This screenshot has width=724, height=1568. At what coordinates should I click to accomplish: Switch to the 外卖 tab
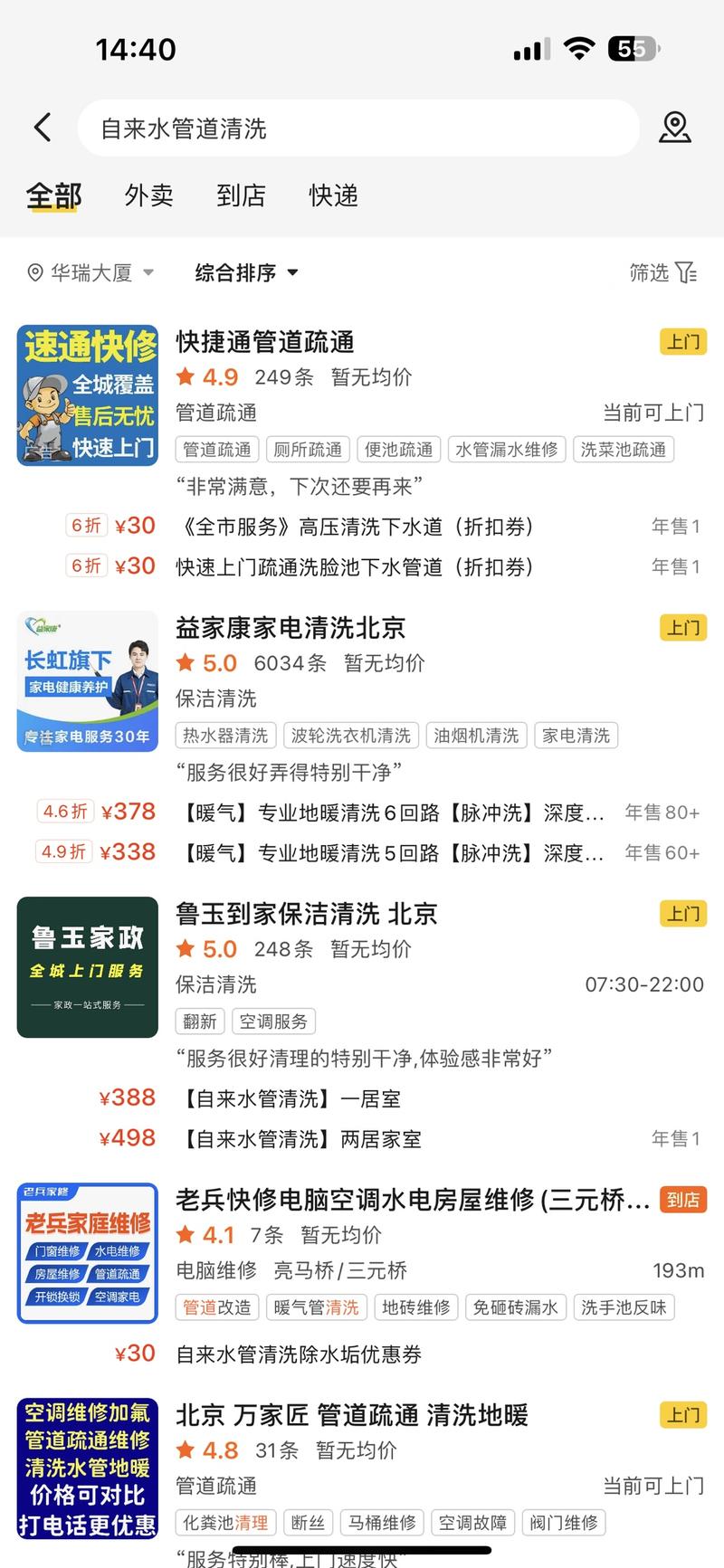149,195
